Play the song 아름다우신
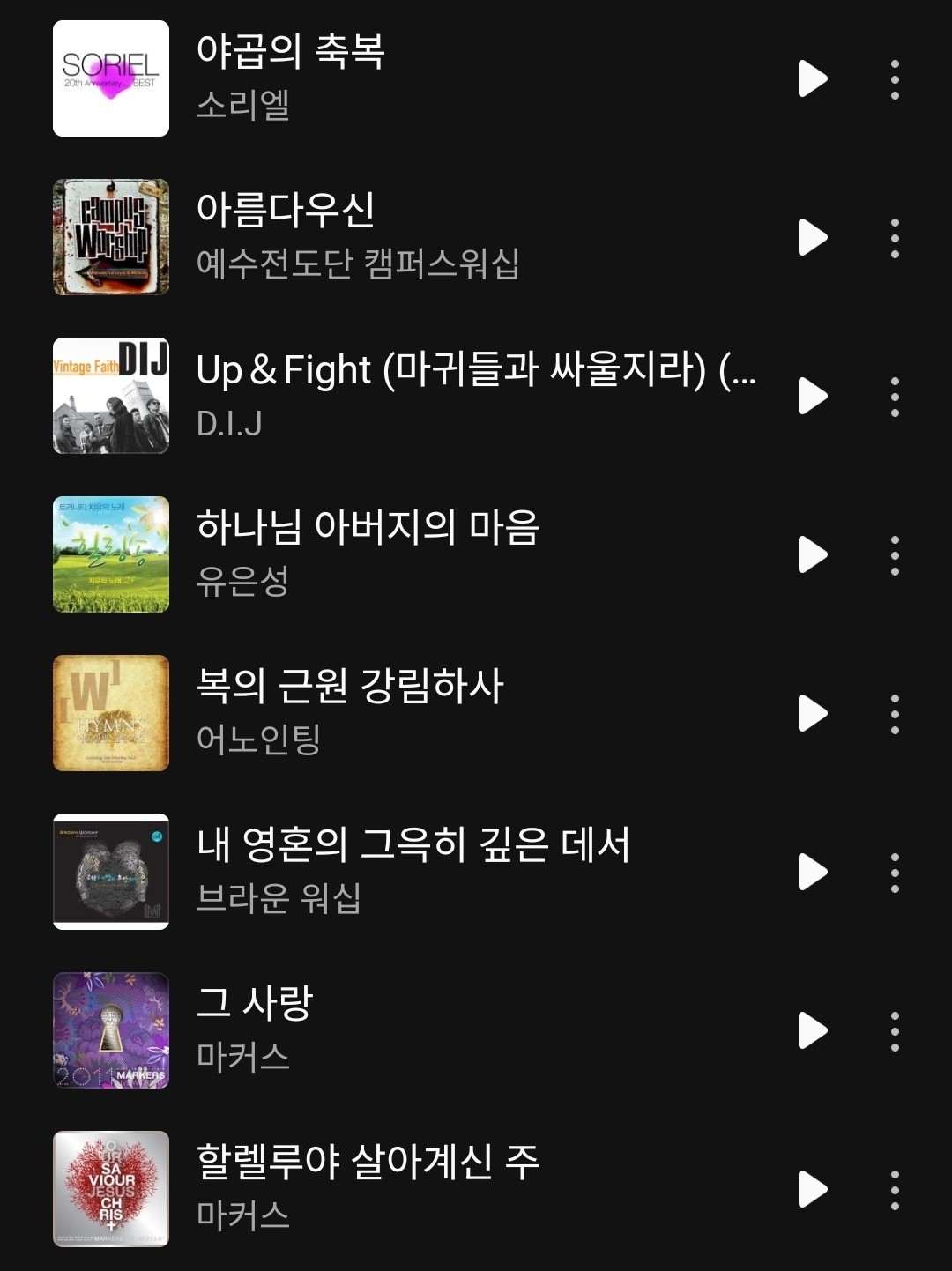This screenshot has width=952, height=1271. pos(812,237)
